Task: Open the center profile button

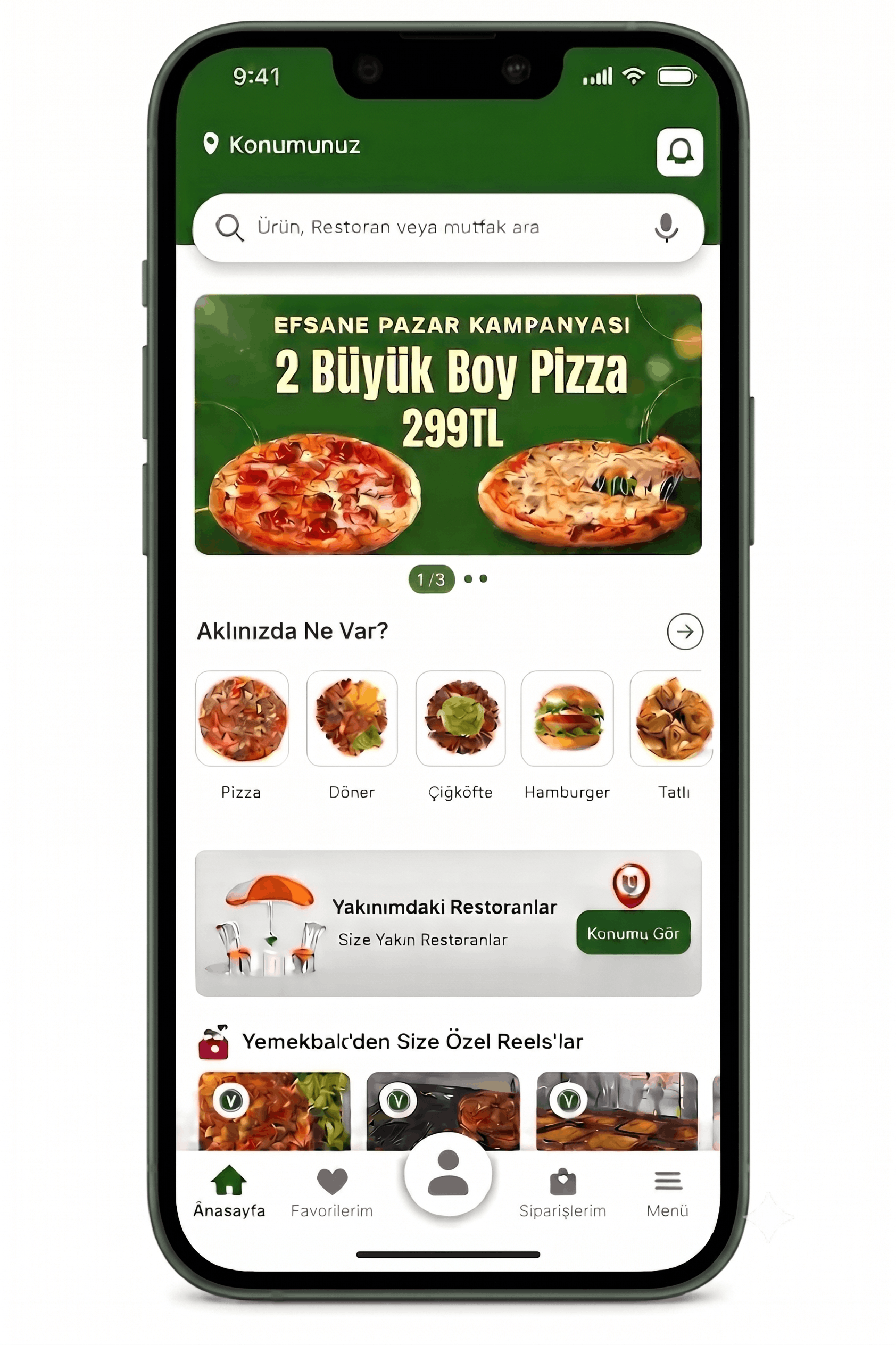Action: pyautogui.click(x=448, y=1174)
